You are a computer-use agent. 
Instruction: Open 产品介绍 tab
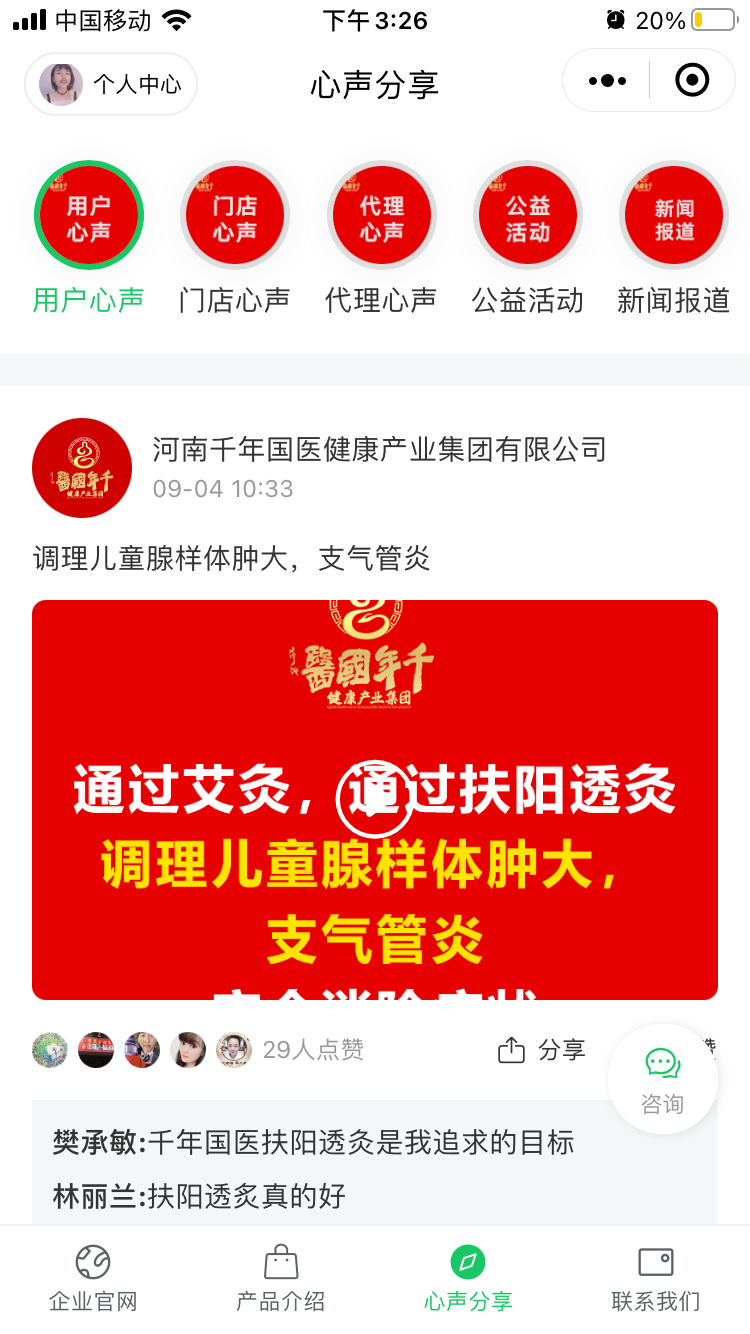coord(280,1279)
